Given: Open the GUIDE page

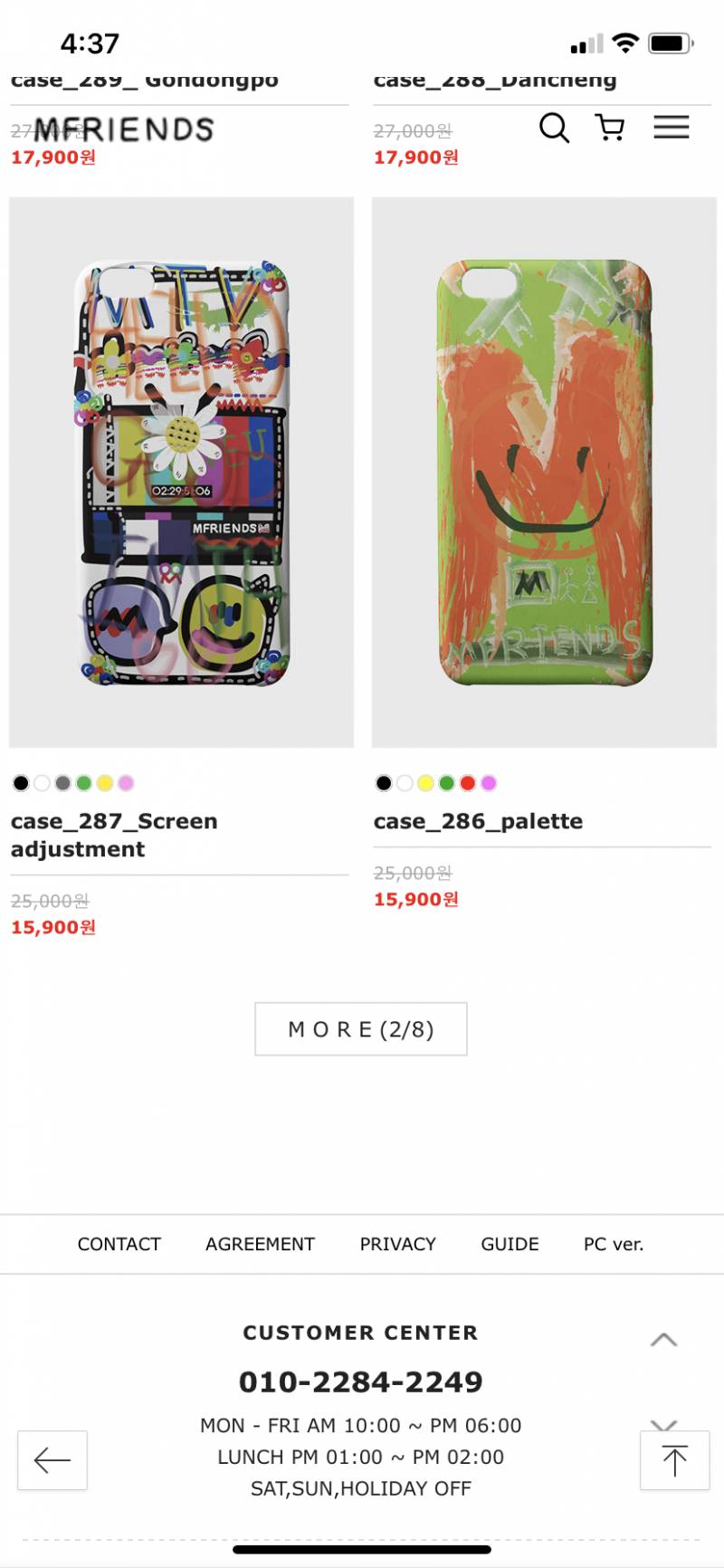Looking at the screenshot, I should 510,1244.
